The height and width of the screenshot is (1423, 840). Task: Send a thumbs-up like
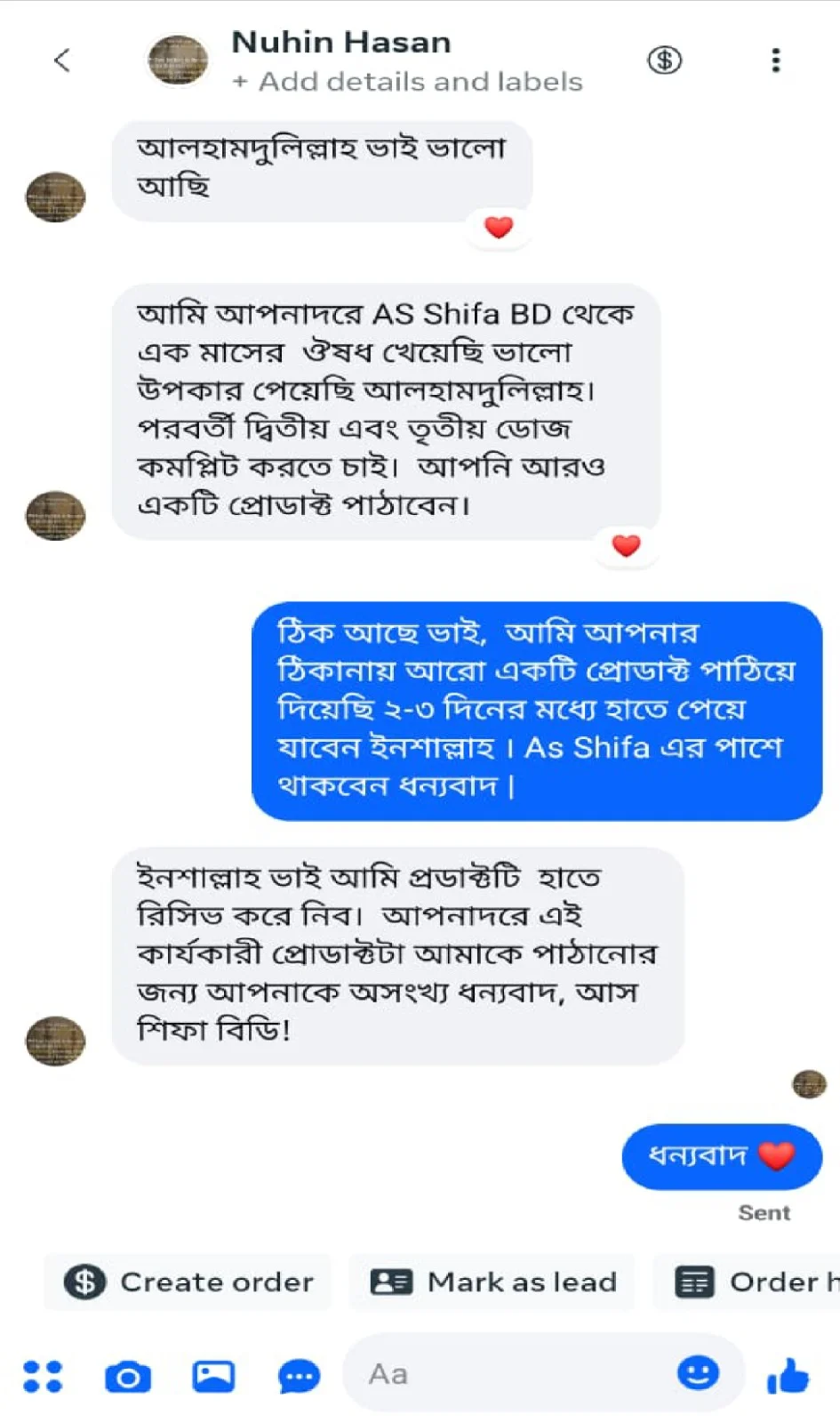[x=788, y=1376]
